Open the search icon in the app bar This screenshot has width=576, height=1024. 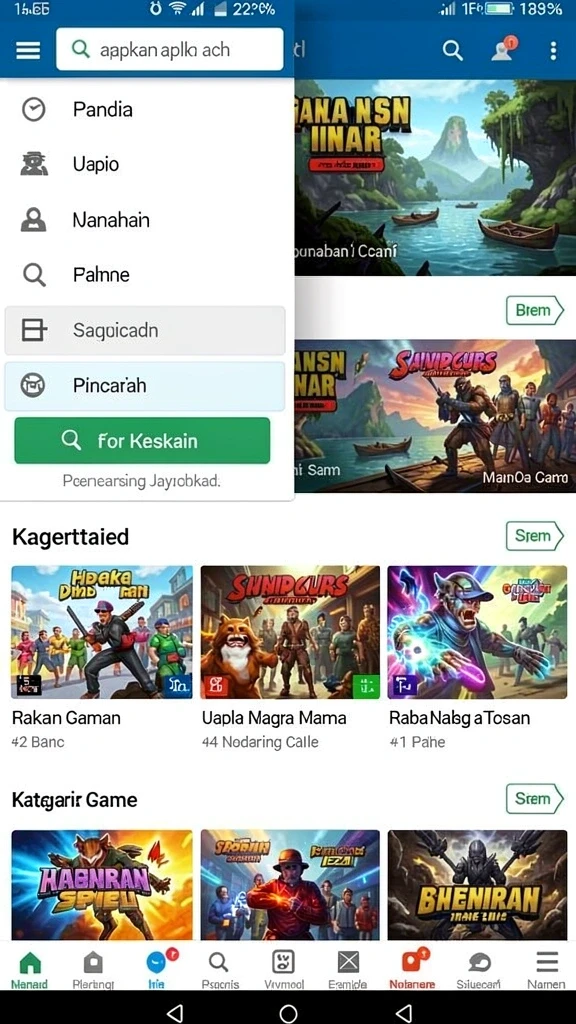[x=453, y=50]
